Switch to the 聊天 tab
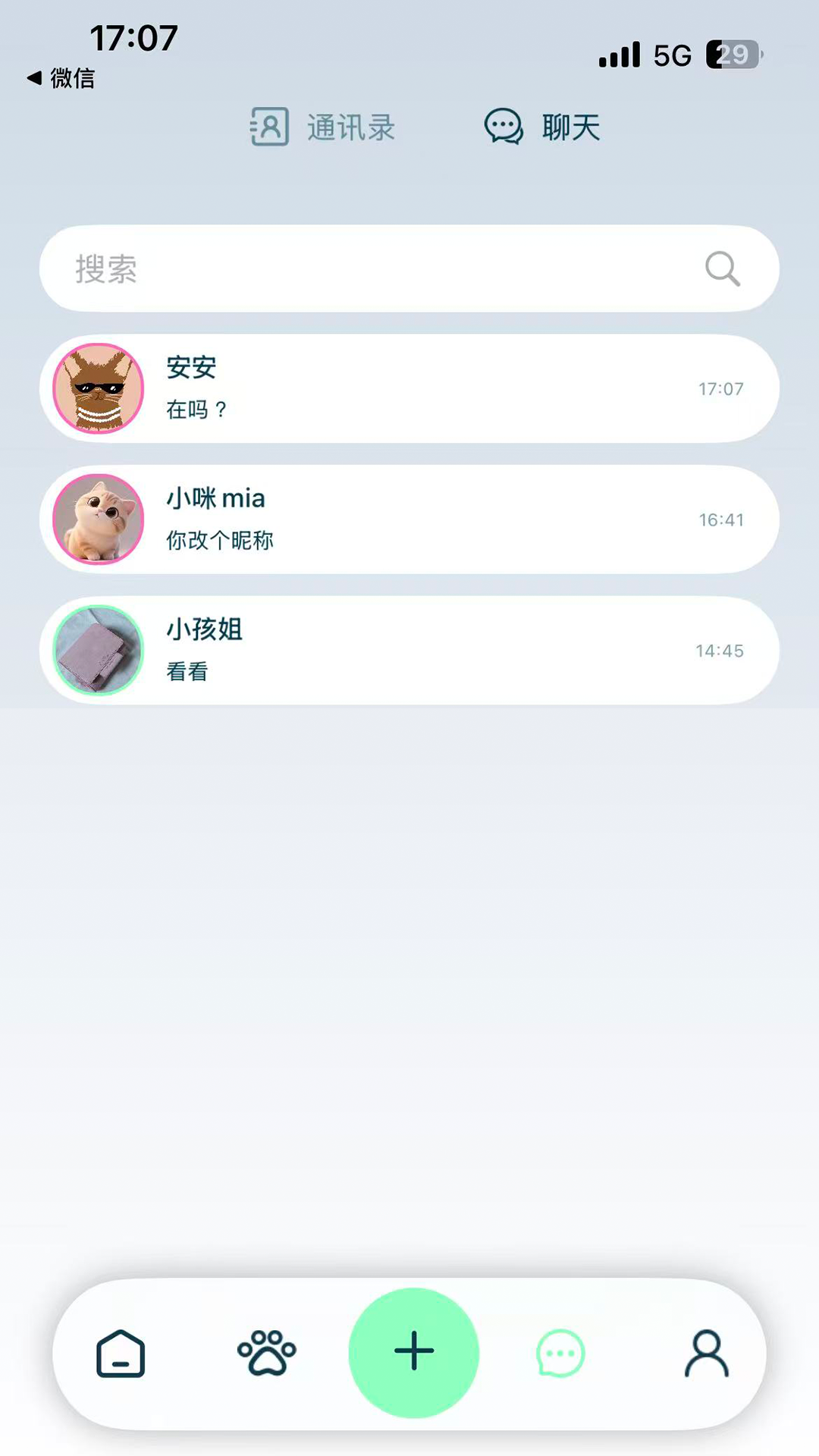This screenshot has height=1456, width=819. click(x=570, y=127)
